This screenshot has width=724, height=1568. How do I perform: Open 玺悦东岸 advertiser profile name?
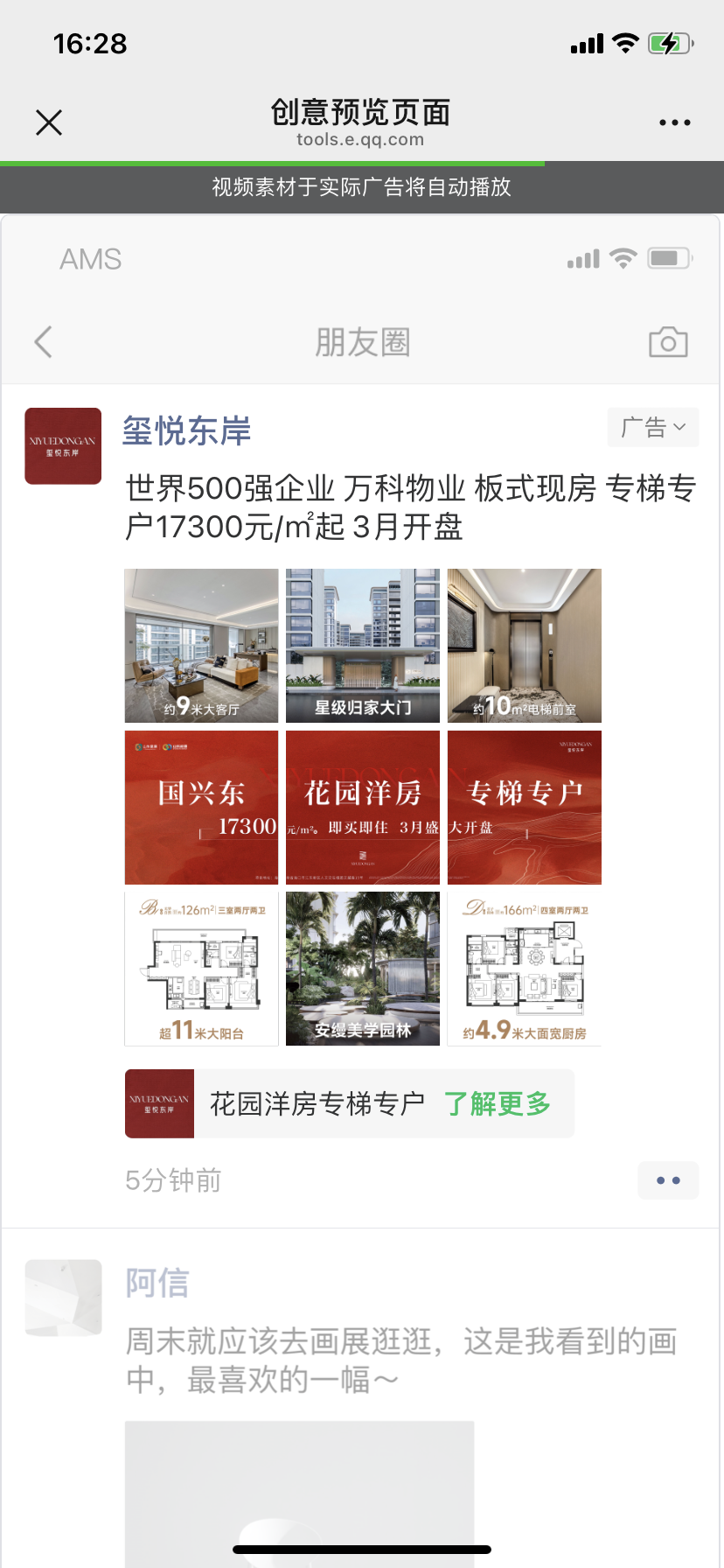[x=187, y=430]
